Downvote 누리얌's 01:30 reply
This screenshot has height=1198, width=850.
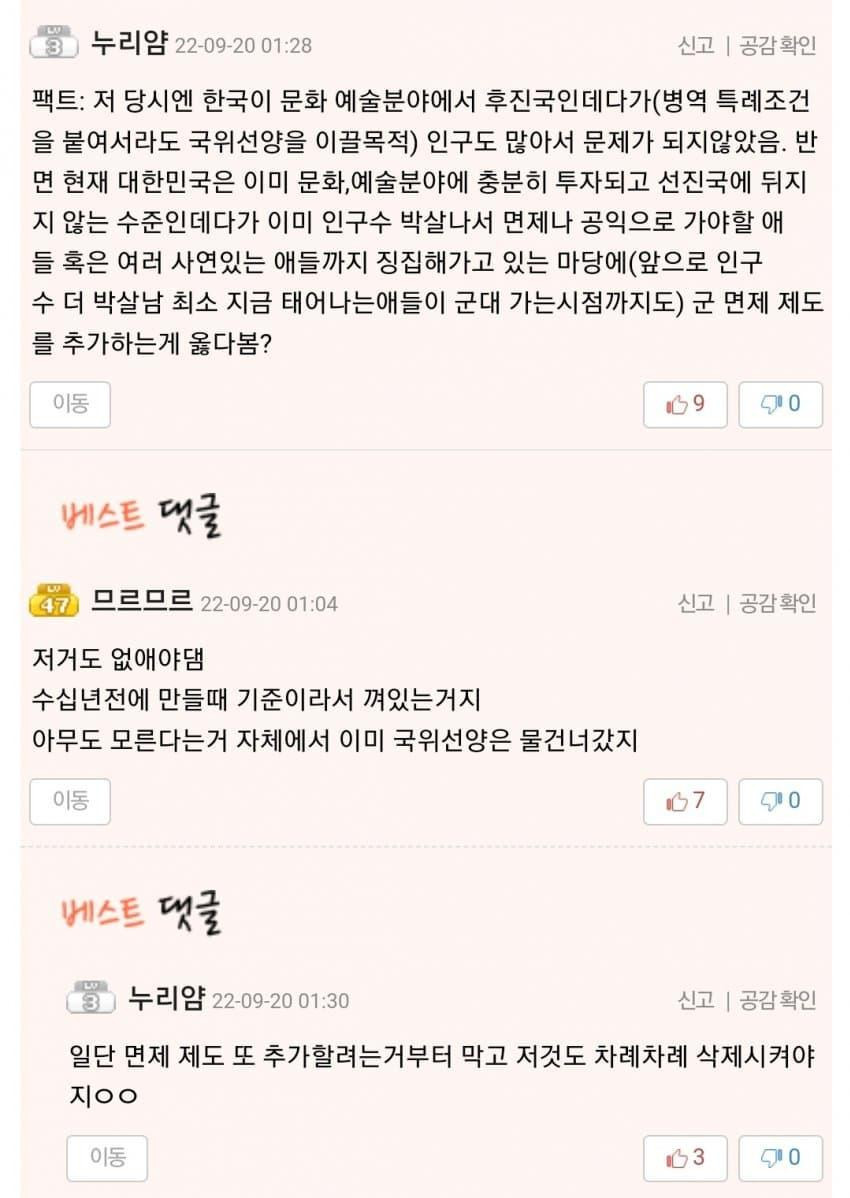tap(780, 1158)
